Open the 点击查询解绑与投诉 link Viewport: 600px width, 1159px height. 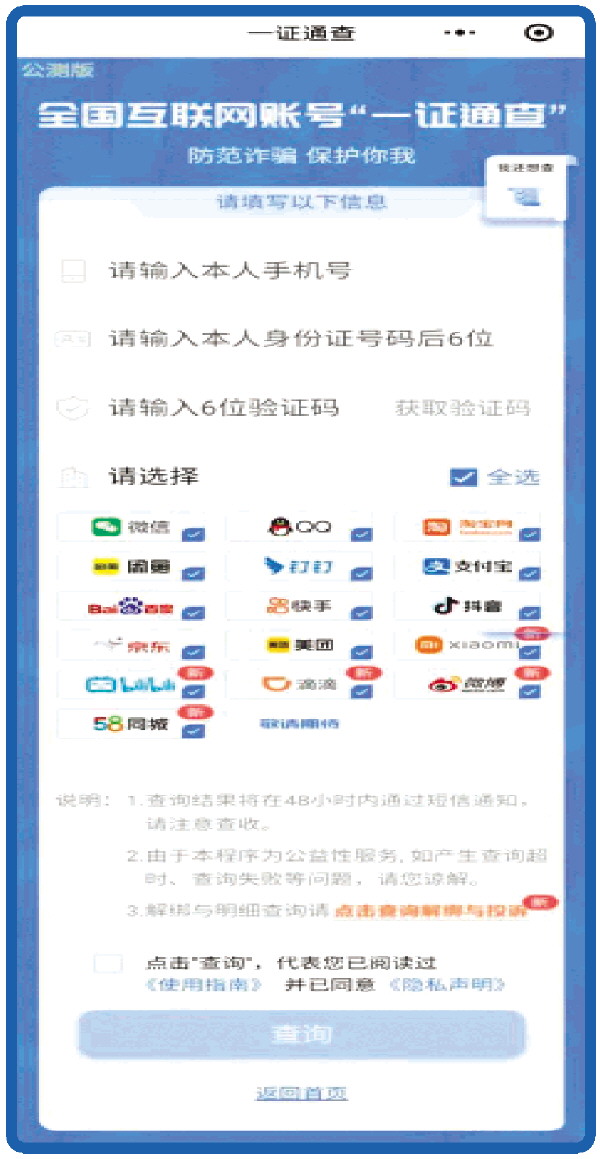point(430,911)
